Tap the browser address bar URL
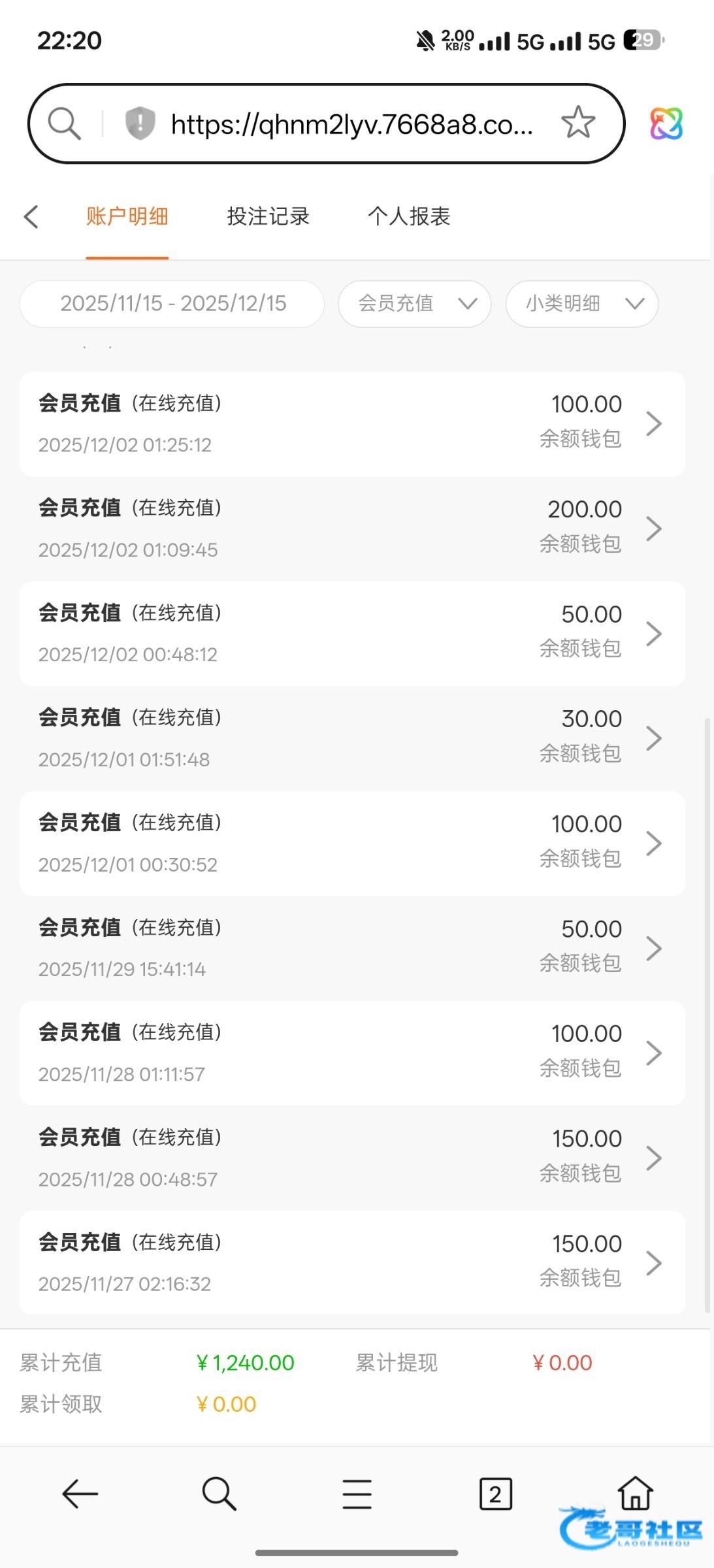Image resolution: width=714 pixels, height=1568 pixels. click(x=351, y=123)
